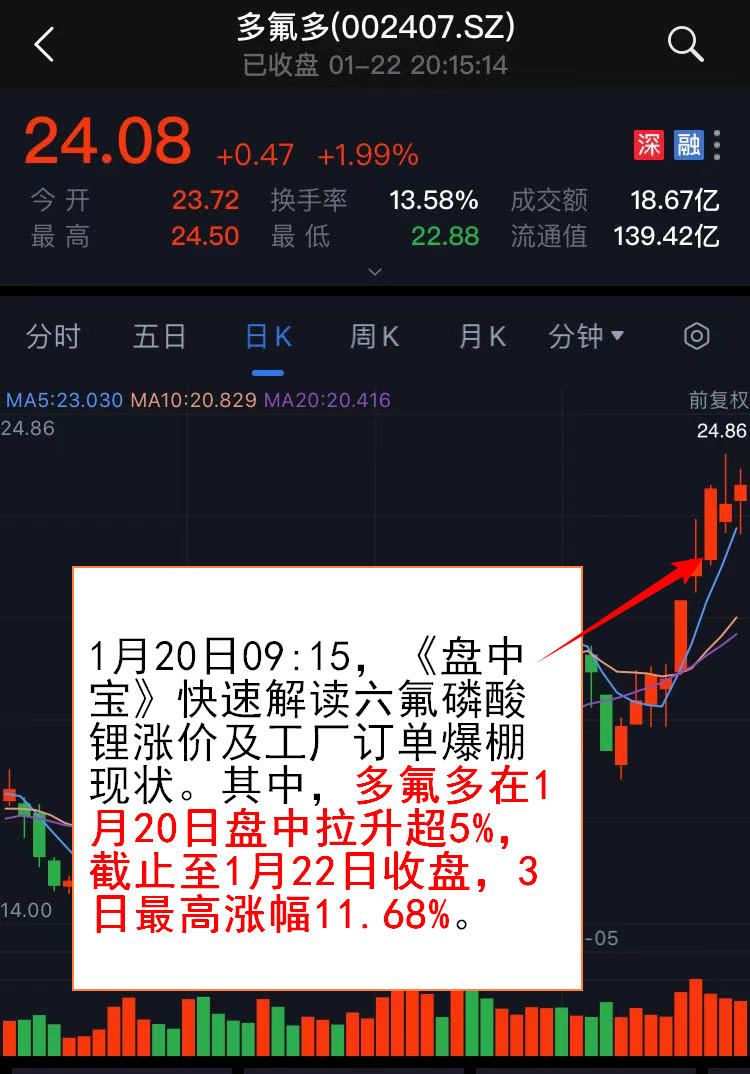Switch to the 分时 chart tab
The height and width of the screenshot is (1074, 750).
[53, 337]
